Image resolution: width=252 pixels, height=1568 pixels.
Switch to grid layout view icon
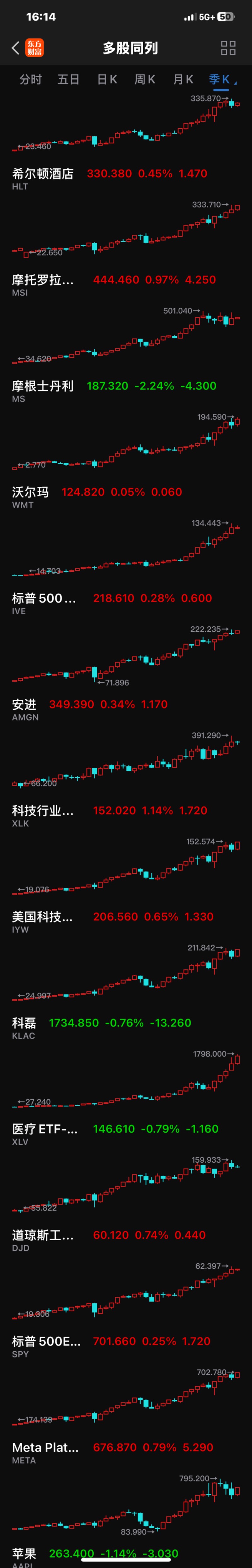[228, 48]
